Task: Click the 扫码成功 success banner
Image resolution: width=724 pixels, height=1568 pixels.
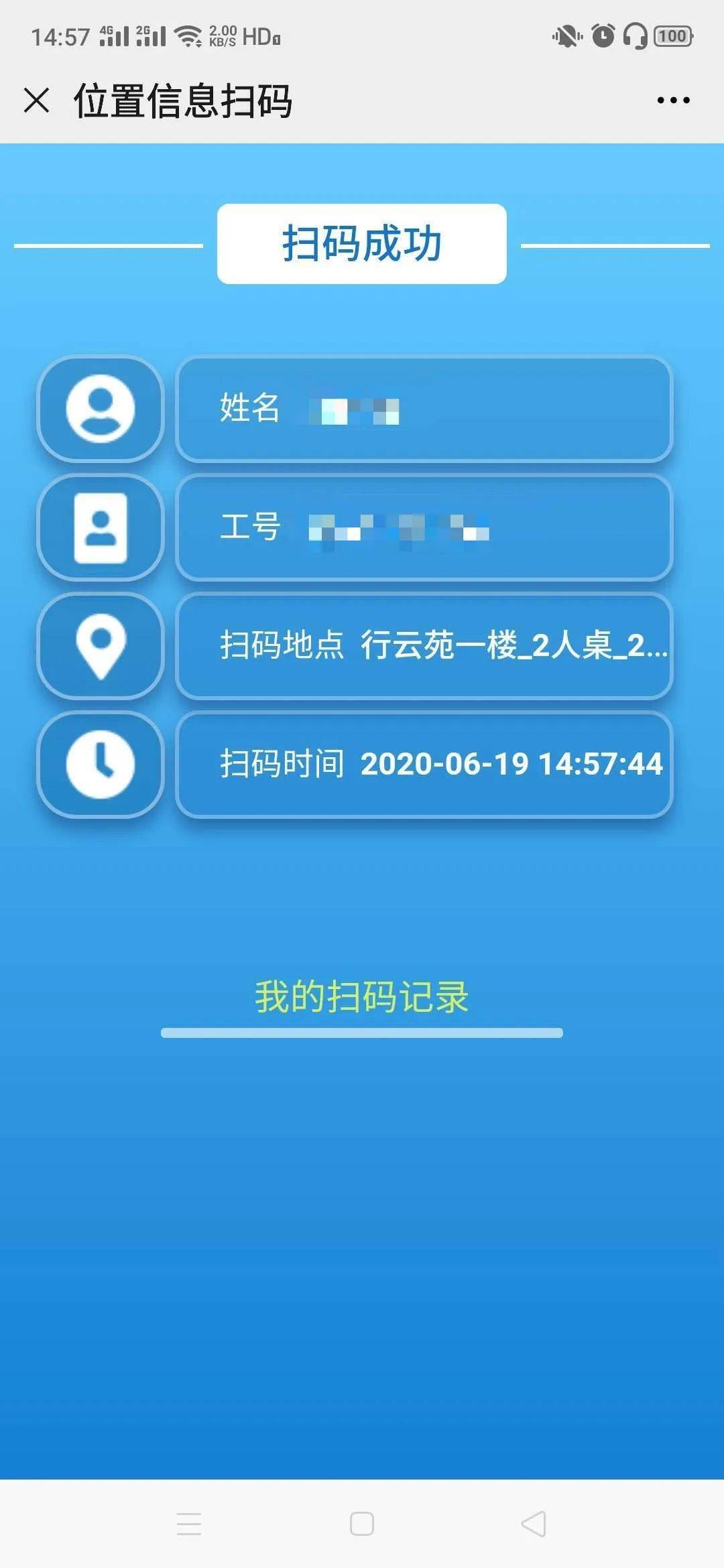Action: 362,244
